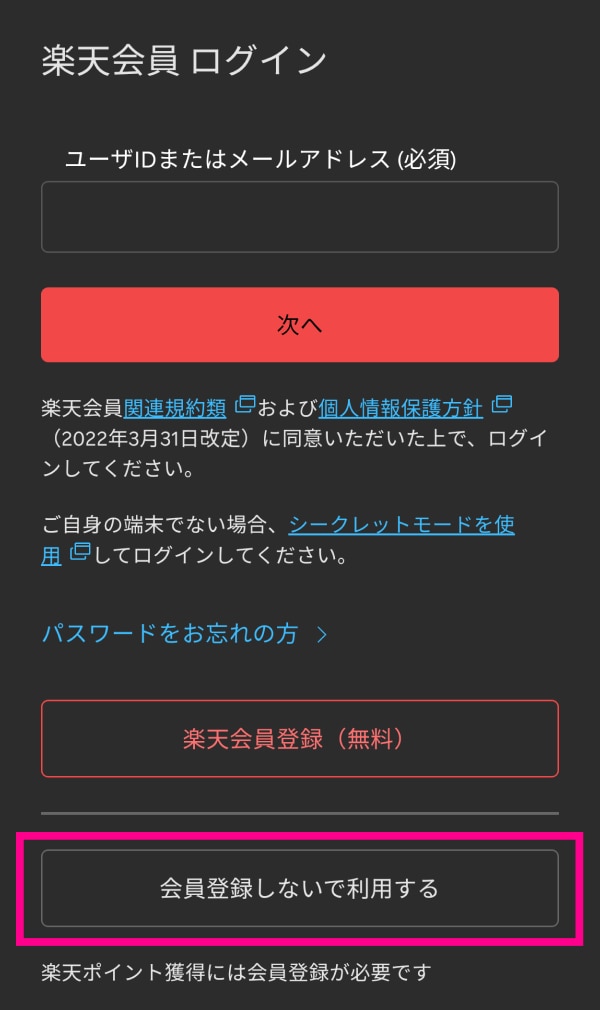
Task: Open the シークレットモードを使用 link
Action: [x=400, y=525]
